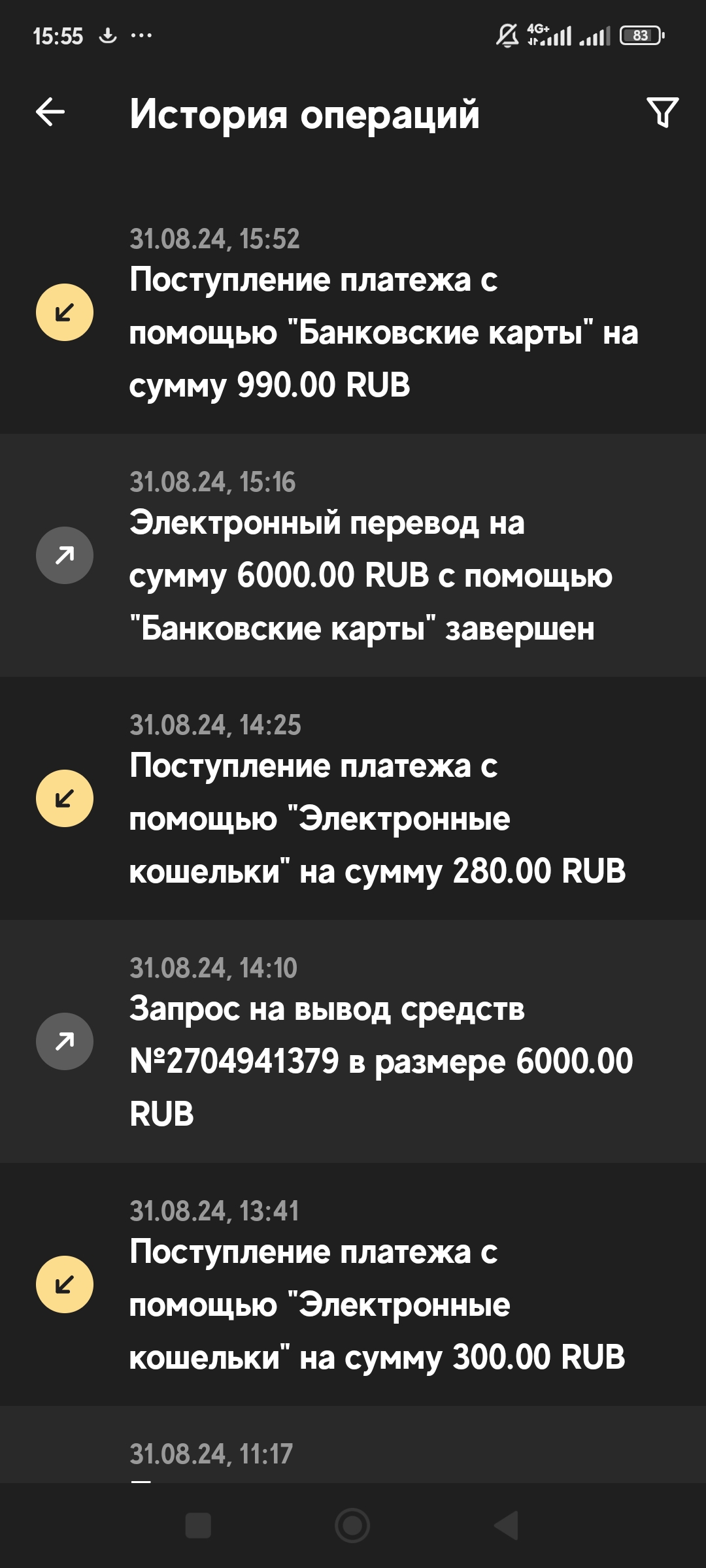Viewport: 706px width, 1568px height.
Task: Open the 990.00 RUB bank card deposit
Action: click(x=353, y=314)
